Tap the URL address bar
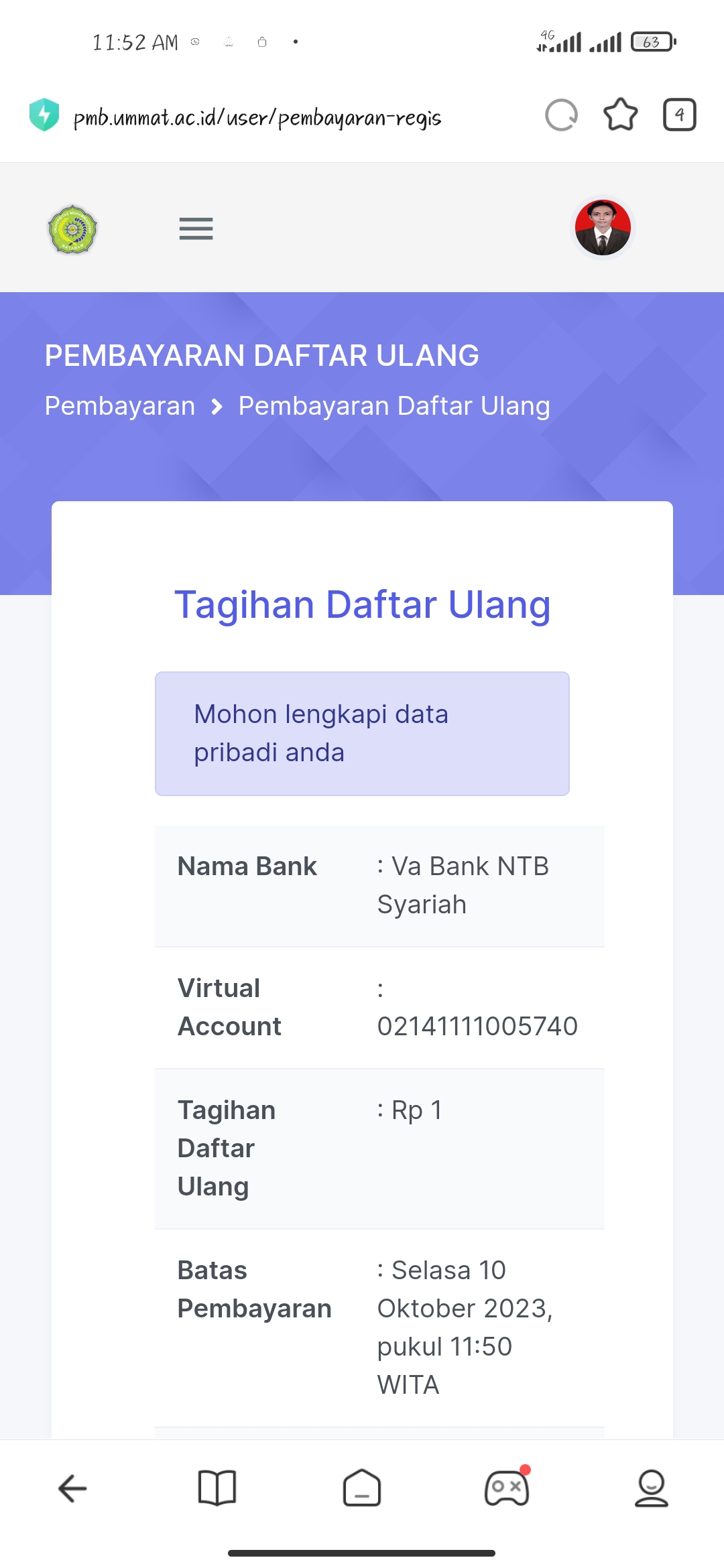 click(x=257, y=118)
